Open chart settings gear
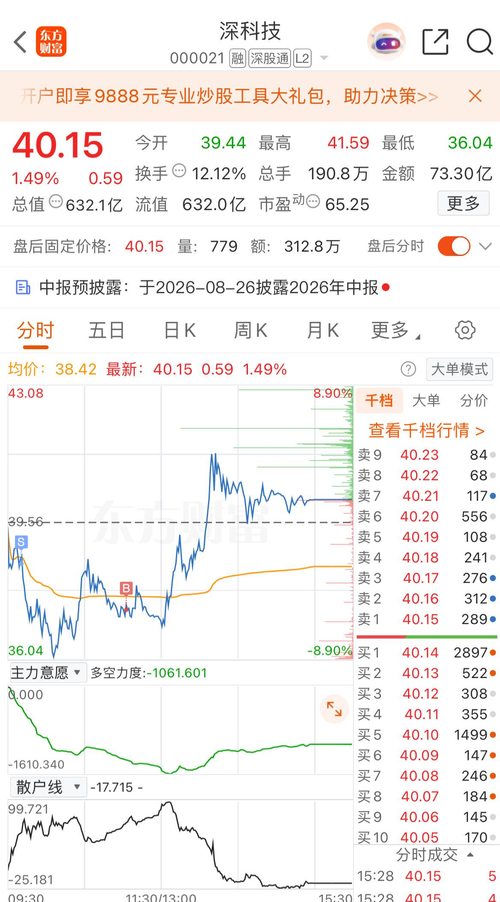 (465, 330)
